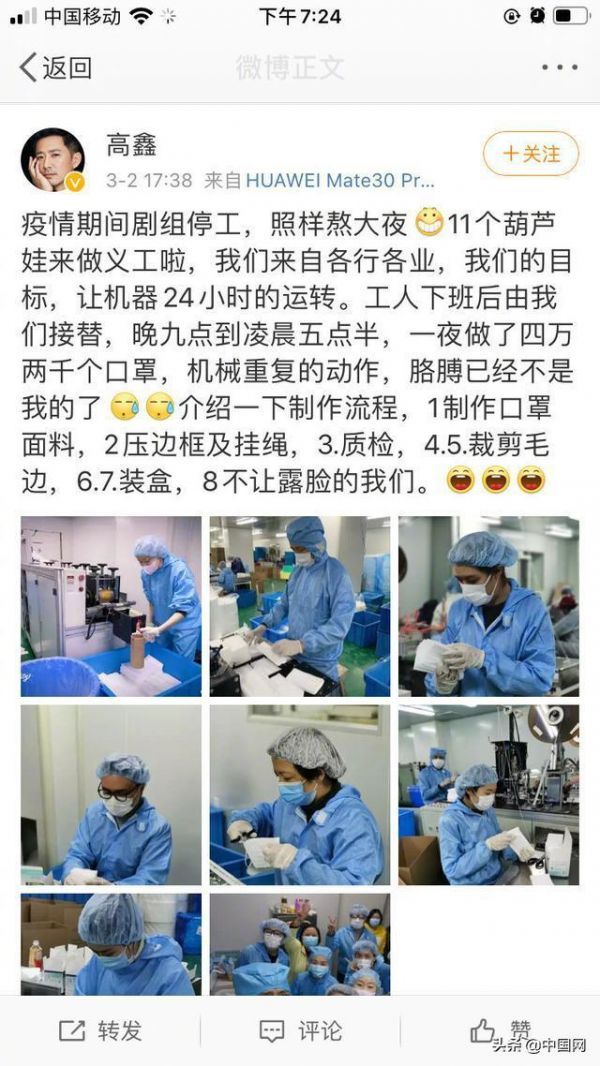The height and width of the screenshot is (1066, 600).
Task: Open 高鑫's profile avatar
Action: (51, 159)
